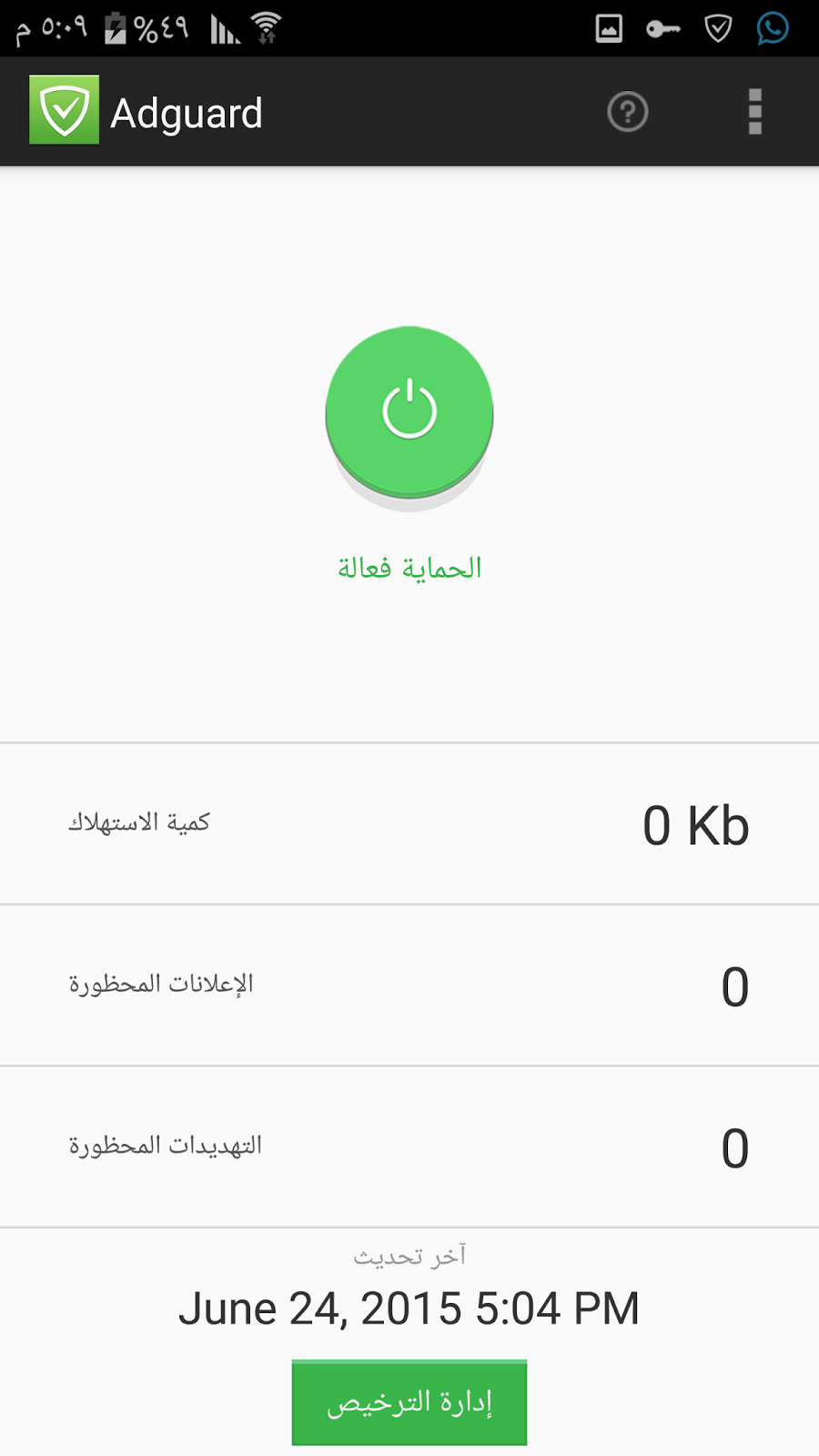Click the Adguard shield logo

click(x=65, y=111)
